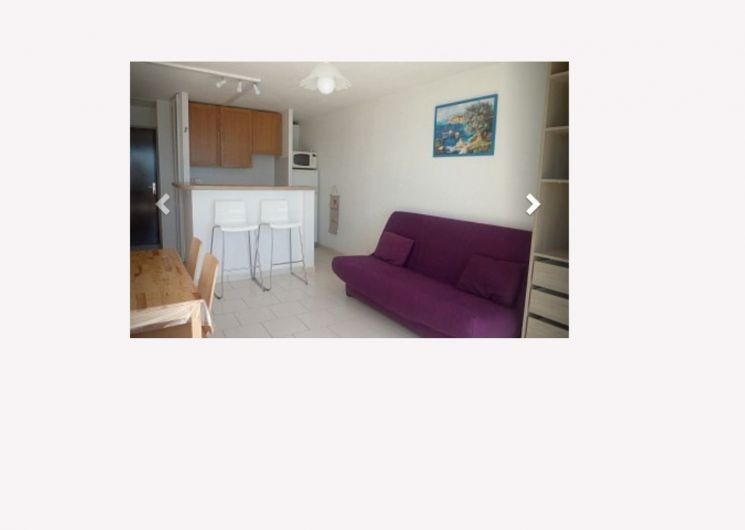The height and width of the screenshot is (530, 745).
Task: Go to the previous photo
Action: click(163, 204)
